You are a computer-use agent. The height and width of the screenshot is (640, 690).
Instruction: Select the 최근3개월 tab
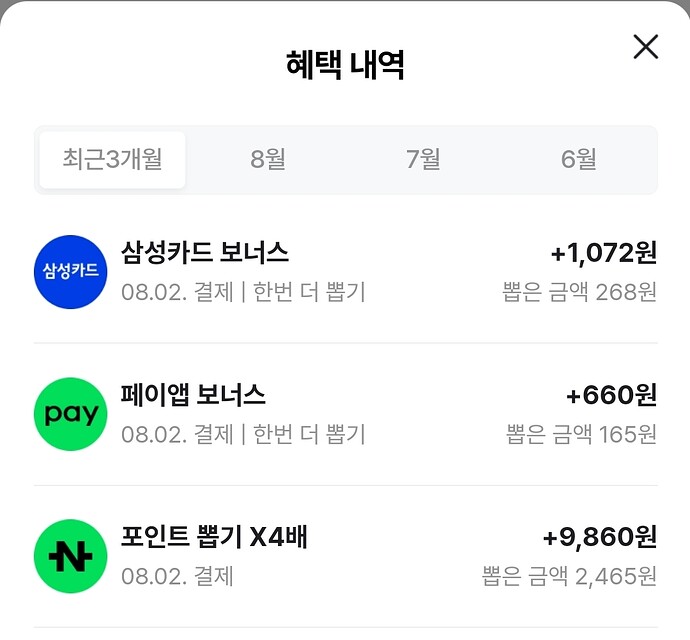(x=112, y=159)
